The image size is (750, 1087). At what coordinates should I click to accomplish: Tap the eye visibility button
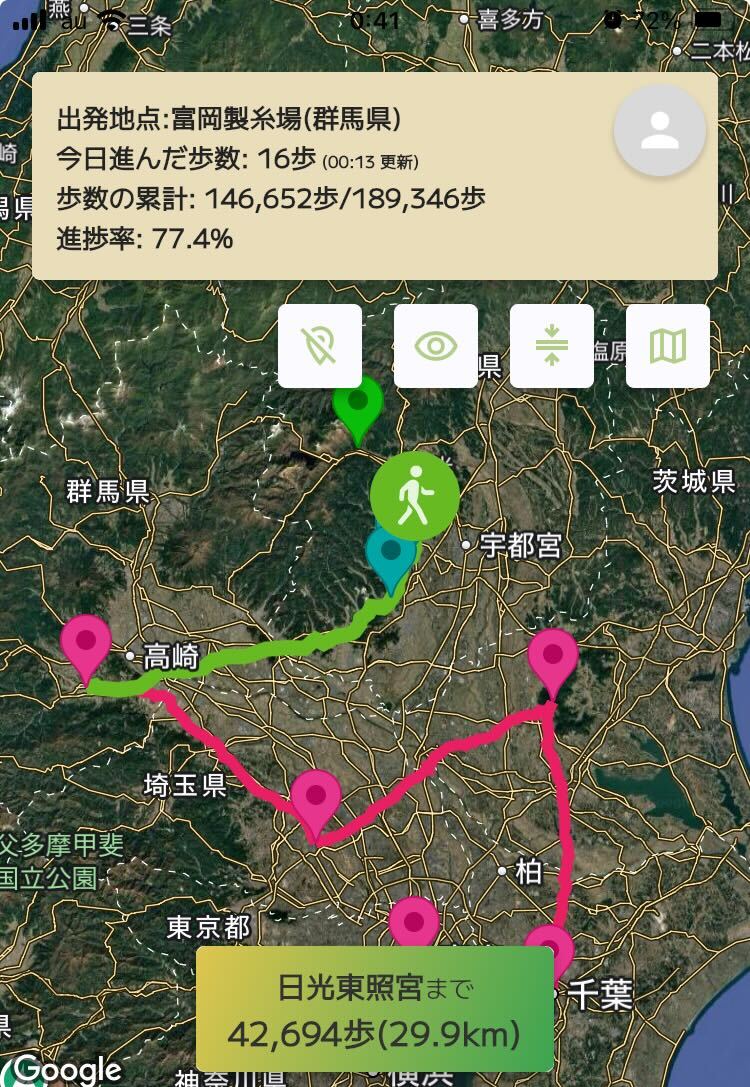click(x=435, y=346)
